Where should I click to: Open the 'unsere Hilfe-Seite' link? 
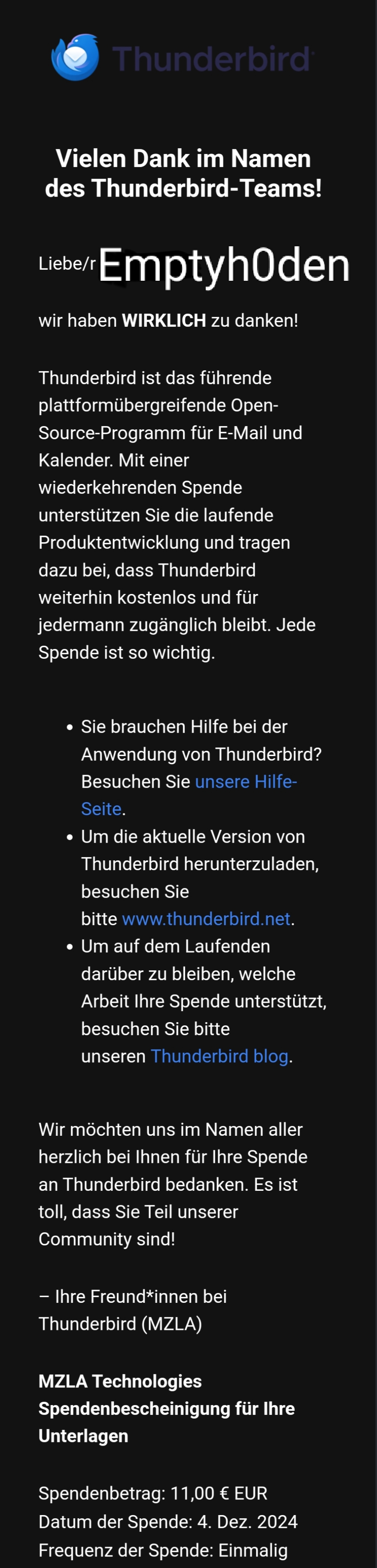246,781
